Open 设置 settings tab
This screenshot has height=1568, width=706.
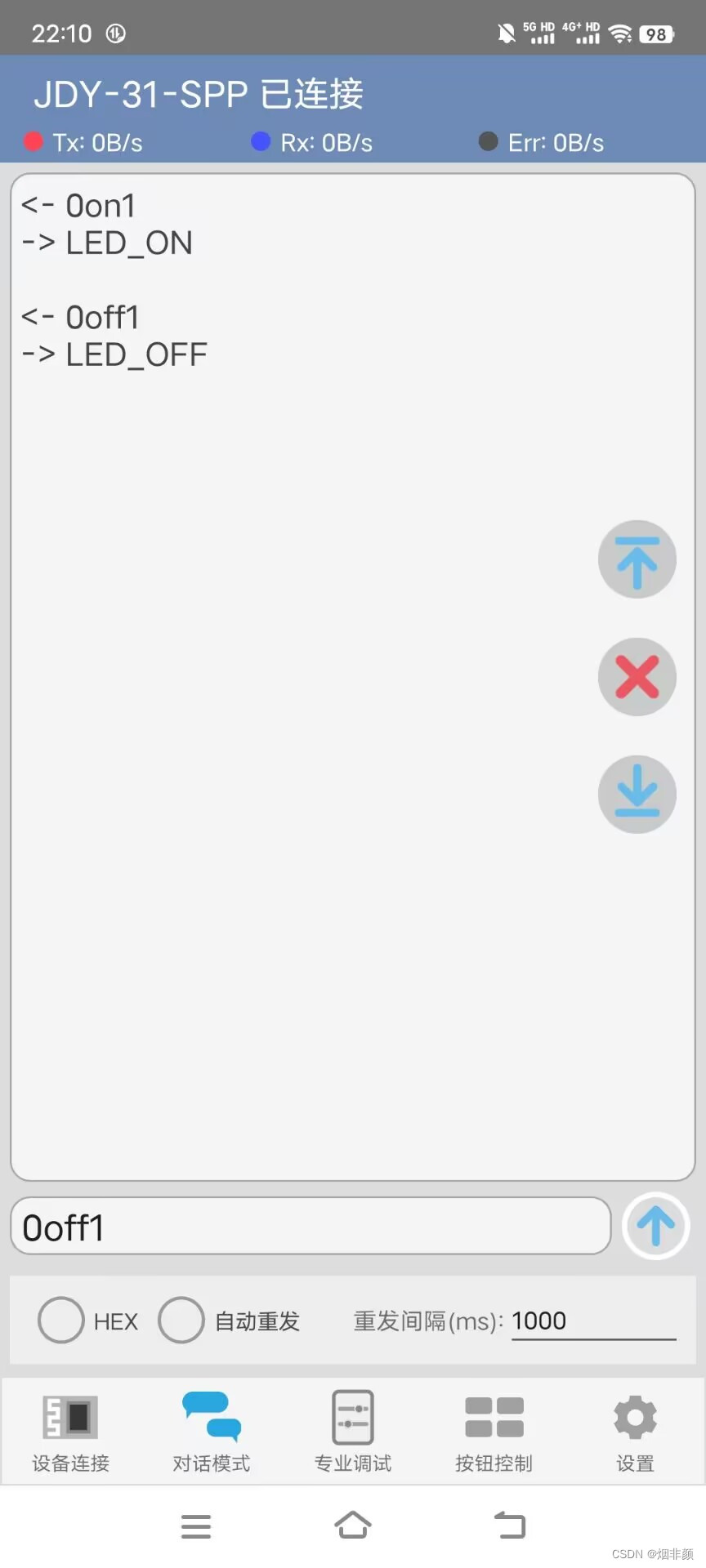point(635,1432)
